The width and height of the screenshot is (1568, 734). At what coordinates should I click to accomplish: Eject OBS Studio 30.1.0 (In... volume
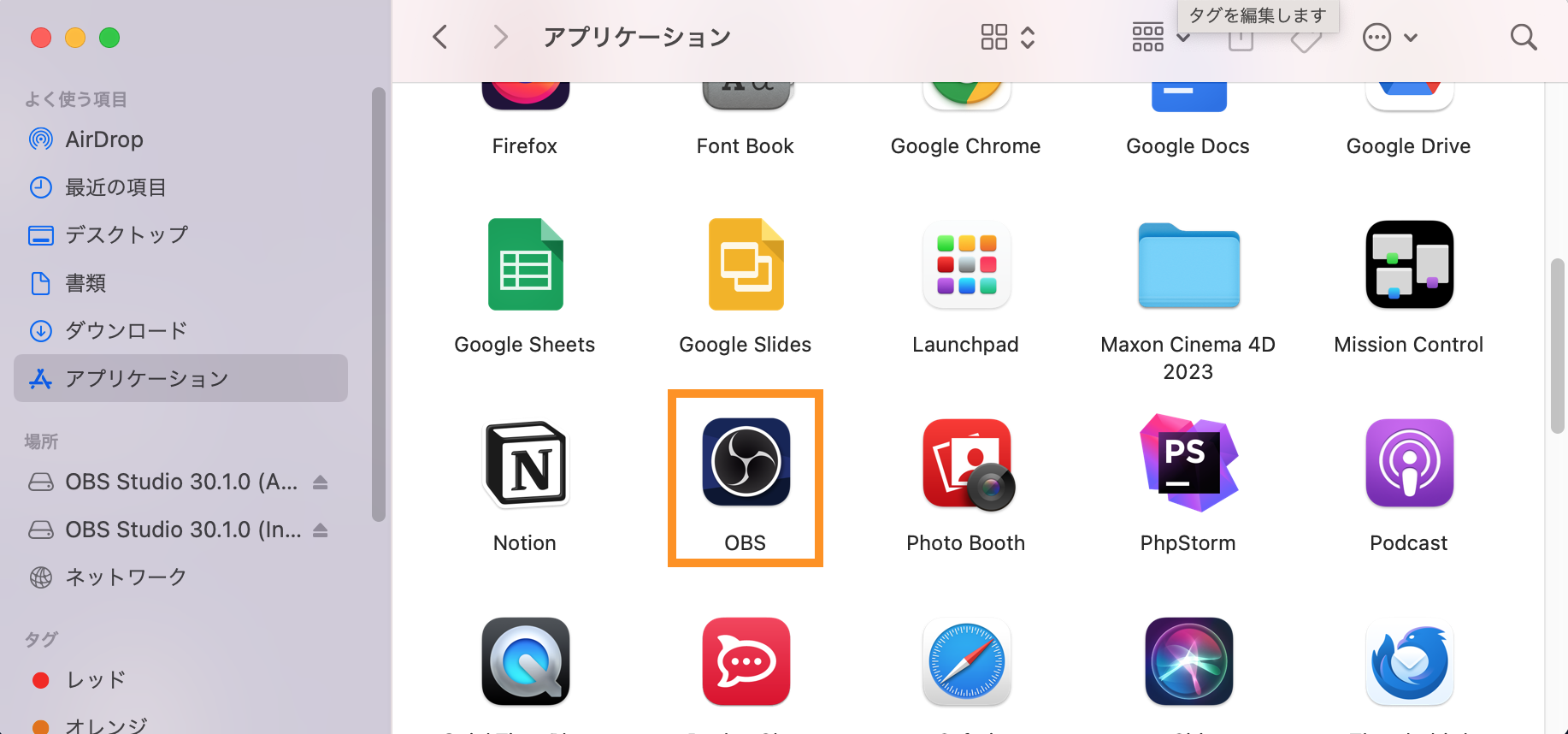click(321, 530)
